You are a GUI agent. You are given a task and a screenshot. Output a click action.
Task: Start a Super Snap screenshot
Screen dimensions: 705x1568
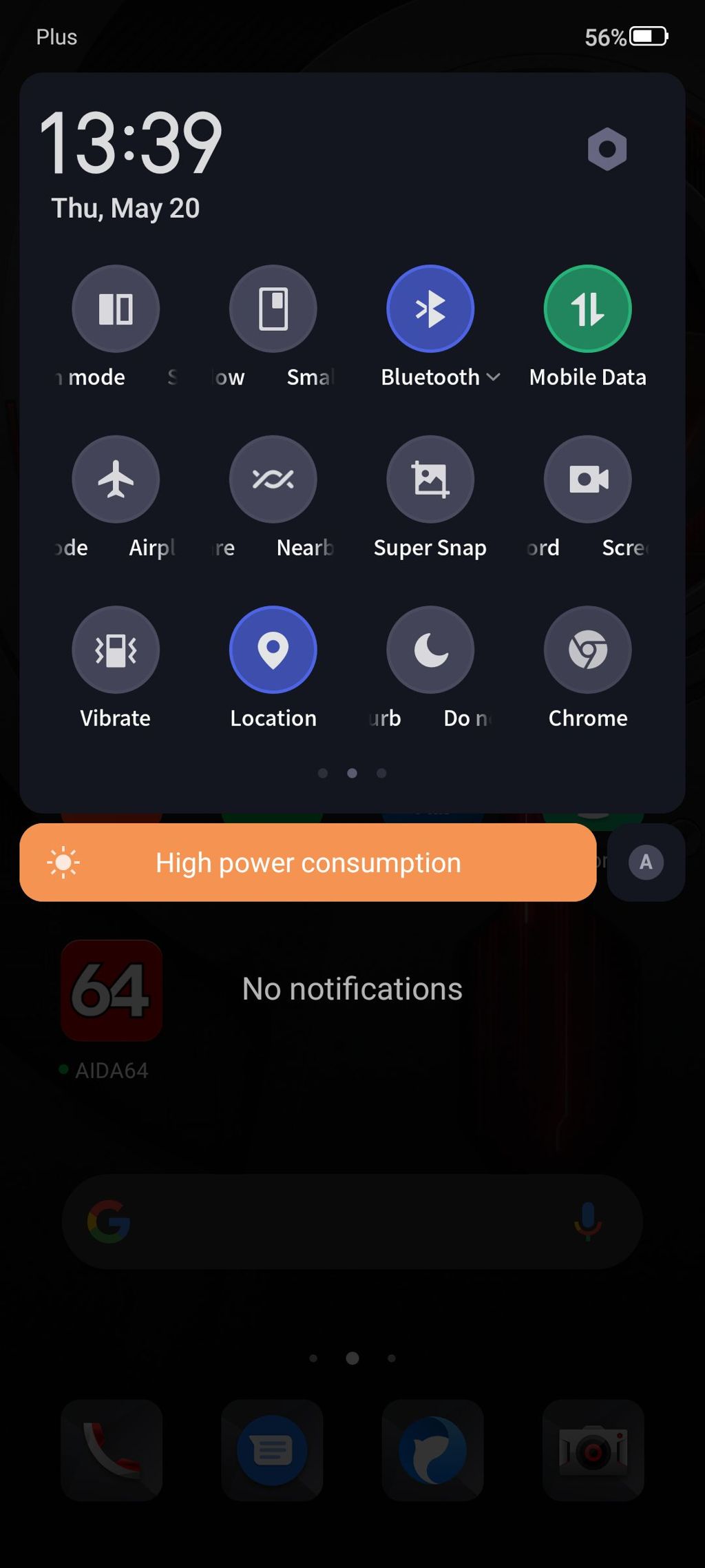tap(430, 479)
